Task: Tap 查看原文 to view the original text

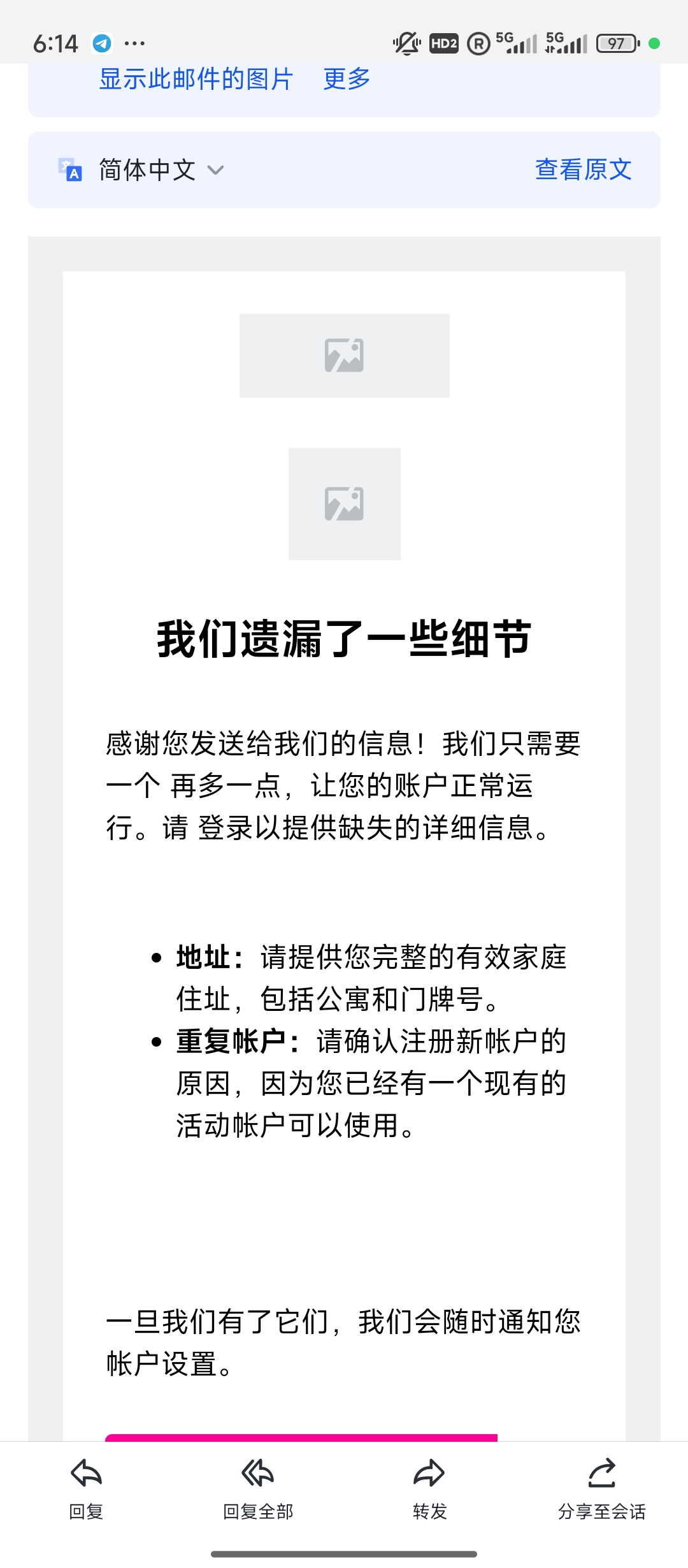Action: tap(583, 170)
